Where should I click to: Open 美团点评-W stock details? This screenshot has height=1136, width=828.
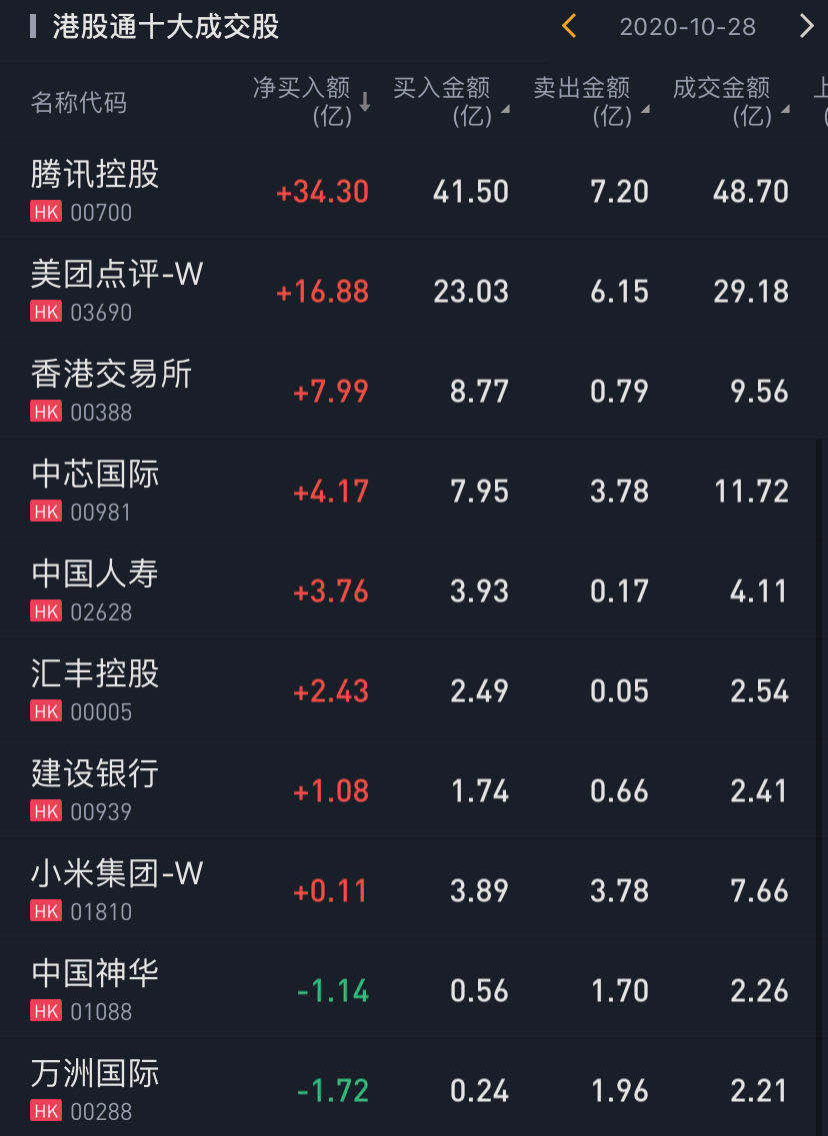point(117,289)
